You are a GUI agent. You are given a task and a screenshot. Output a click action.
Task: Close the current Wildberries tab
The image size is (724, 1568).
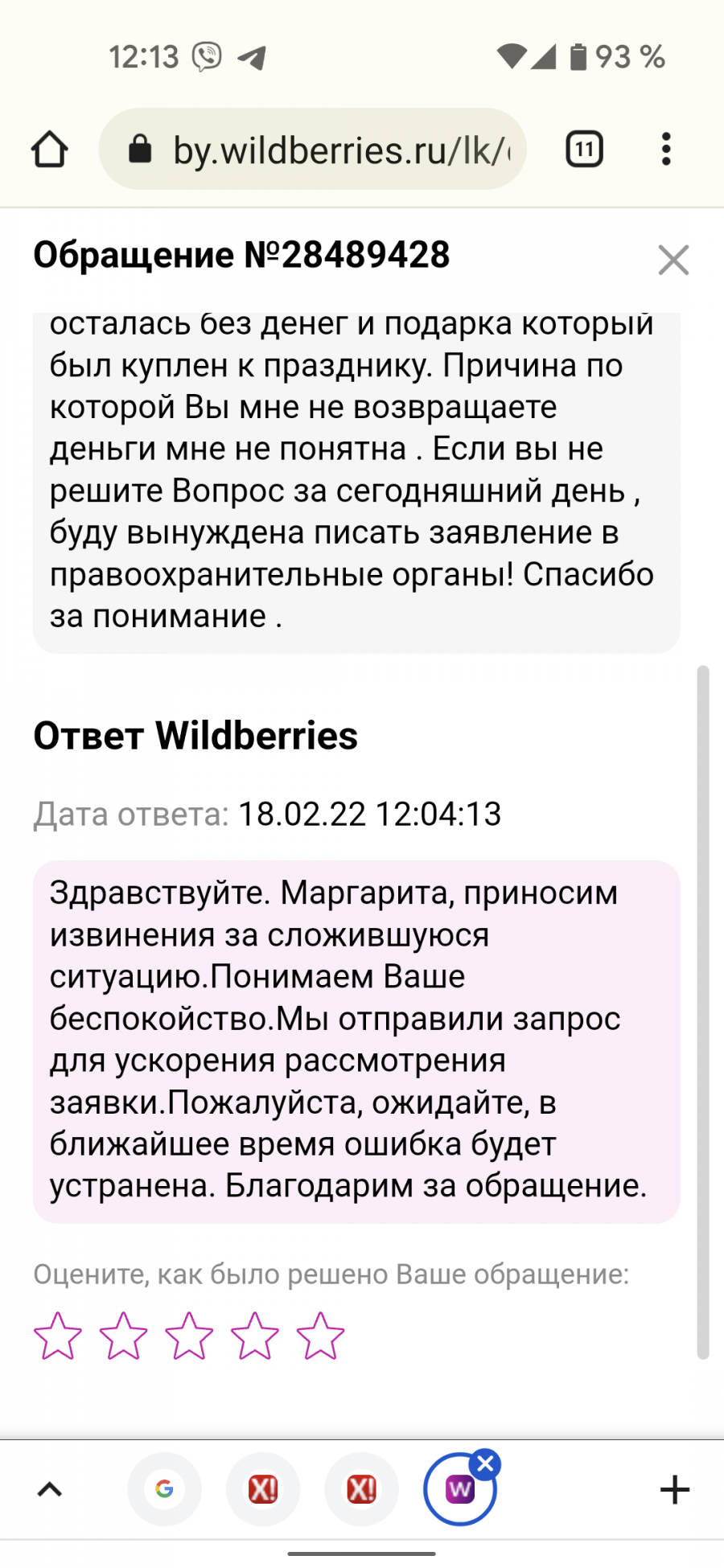tap(485, 1465)
